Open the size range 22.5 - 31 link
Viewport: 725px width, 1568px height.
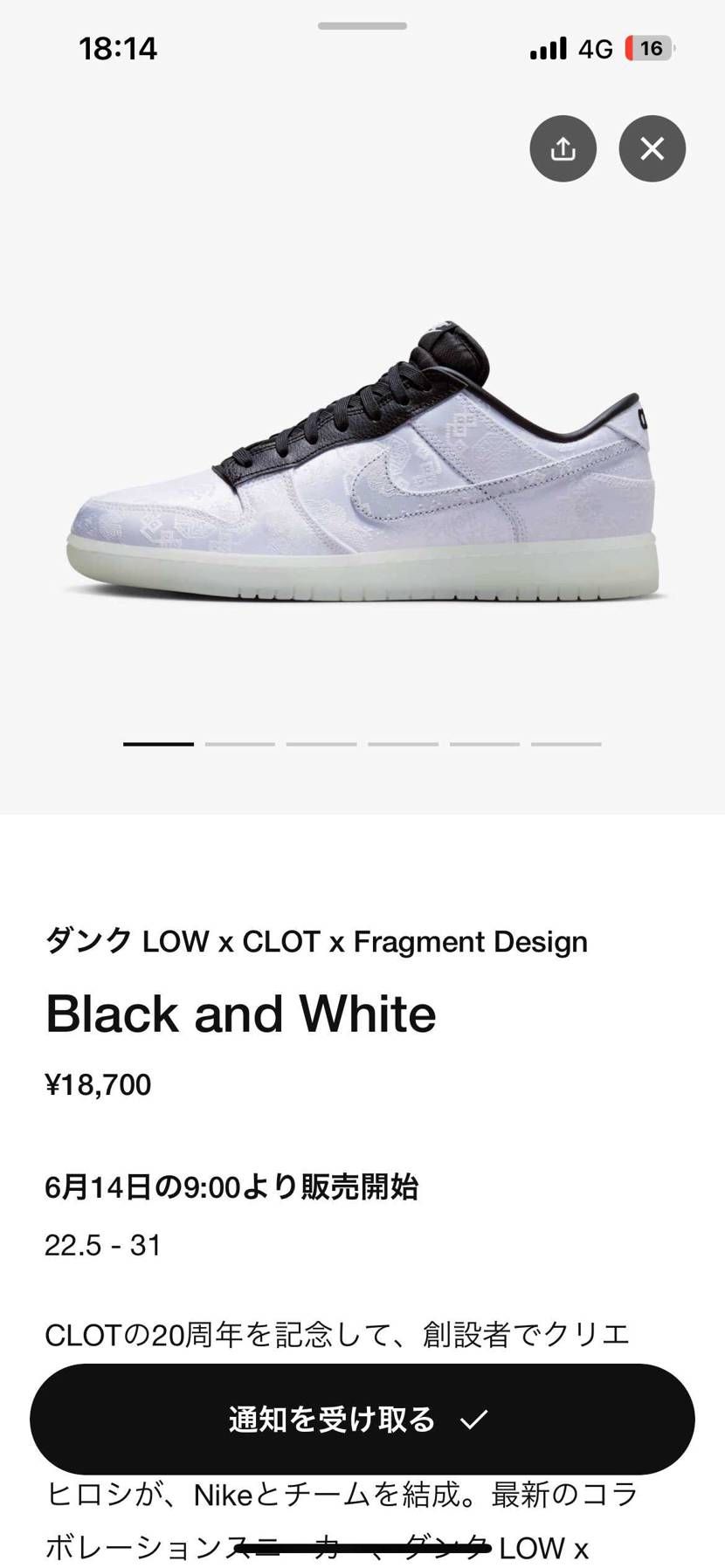point(102,1246)
